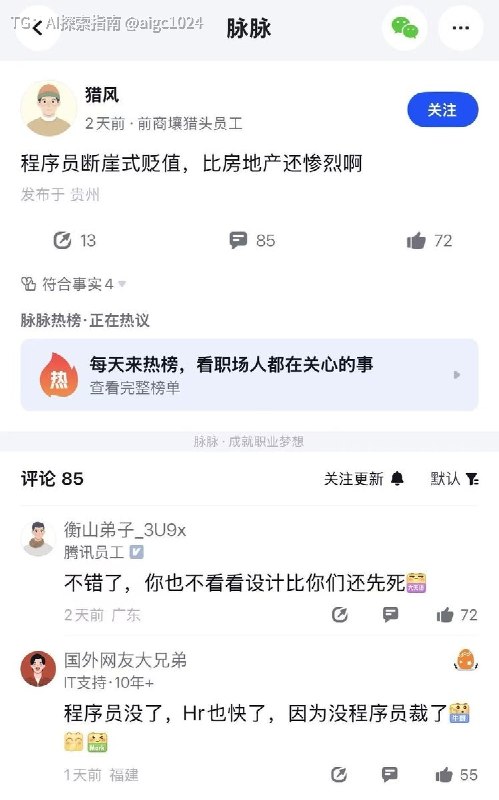499x800 pixels.
Task: Open the 查看完整榜单 hot list banner
Action: pos(250,375)
